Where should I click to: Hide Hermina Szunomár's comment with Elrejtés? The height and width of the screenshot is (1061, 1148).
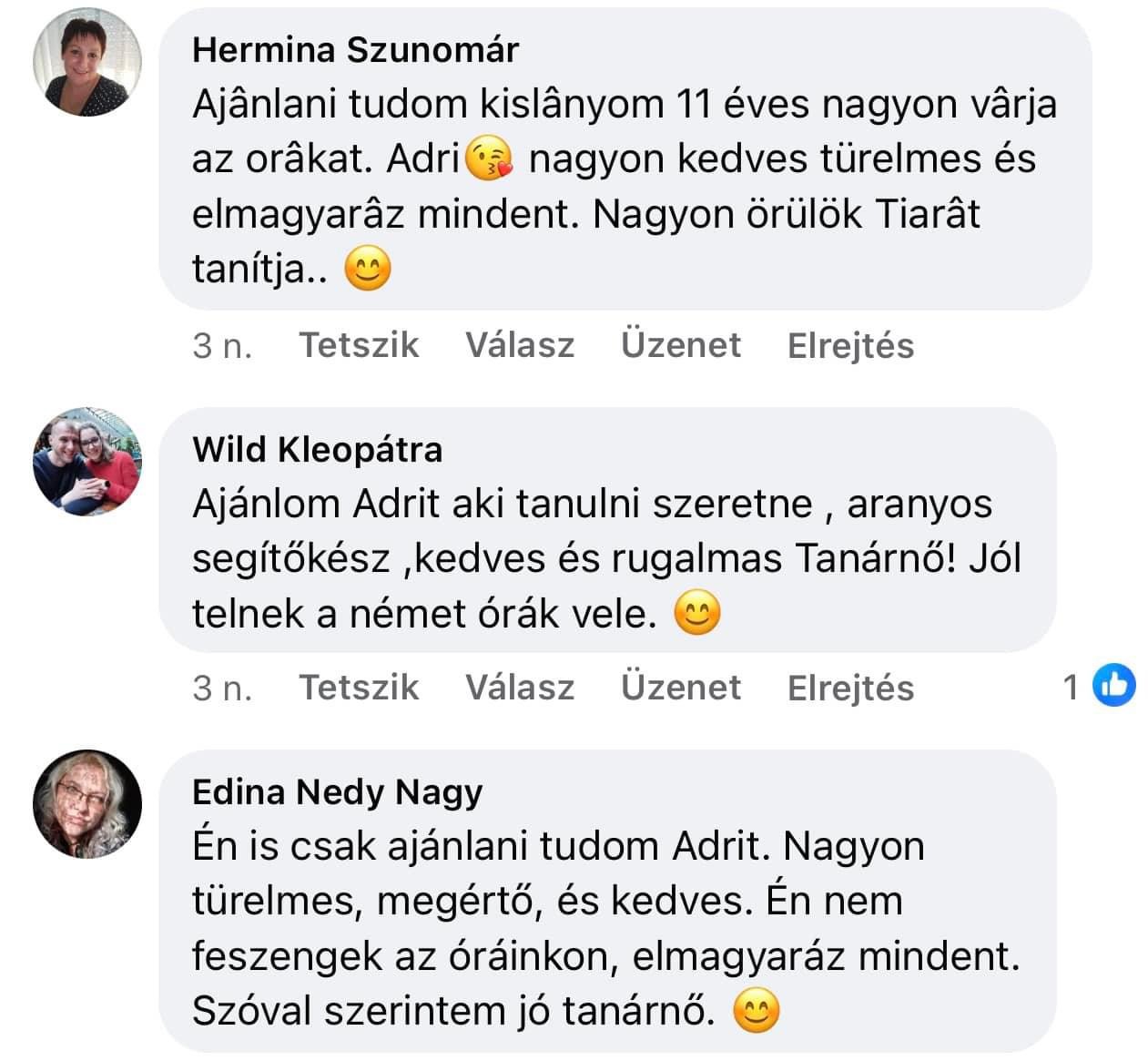point(850,346)
